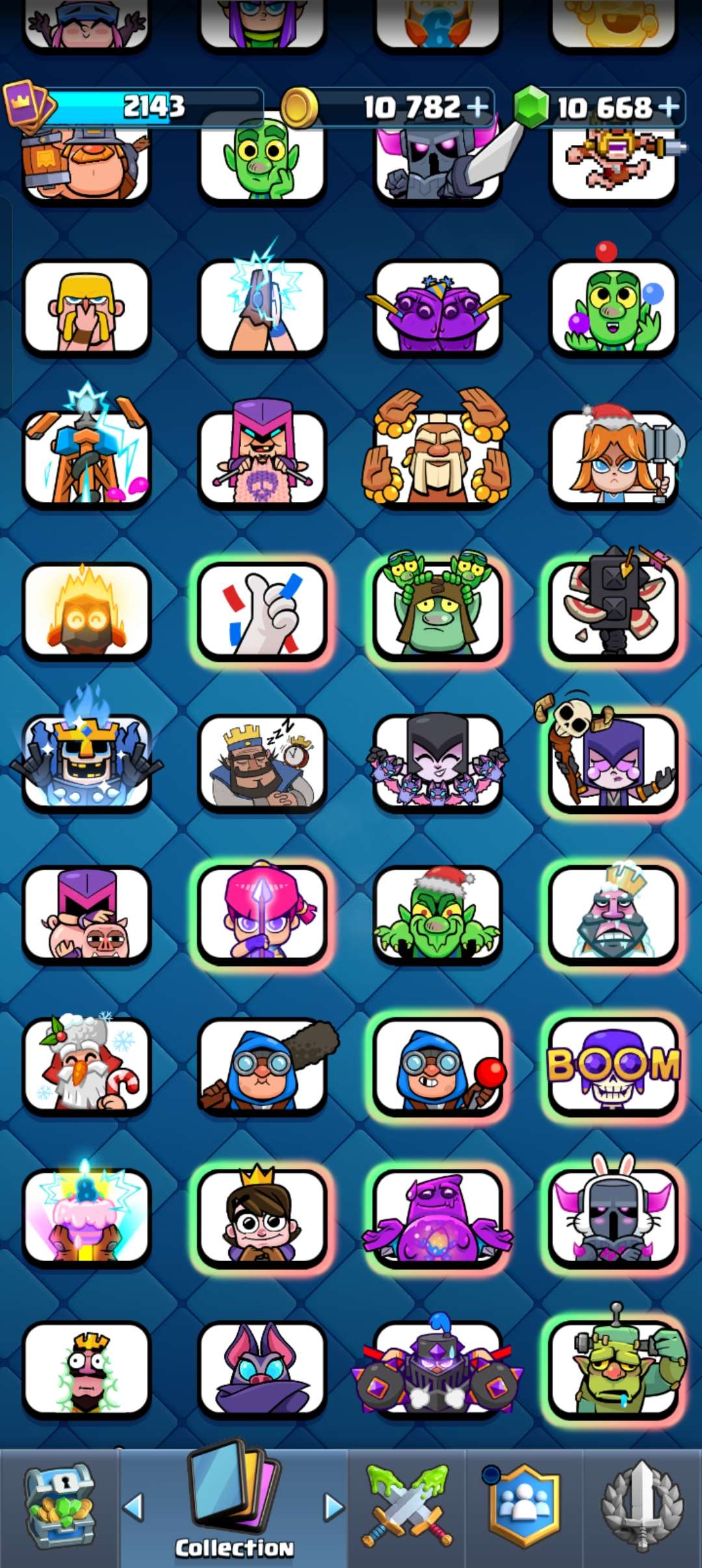Select the Santa hat goblin emote
The image size is (702, 1568).
[437, 914]
